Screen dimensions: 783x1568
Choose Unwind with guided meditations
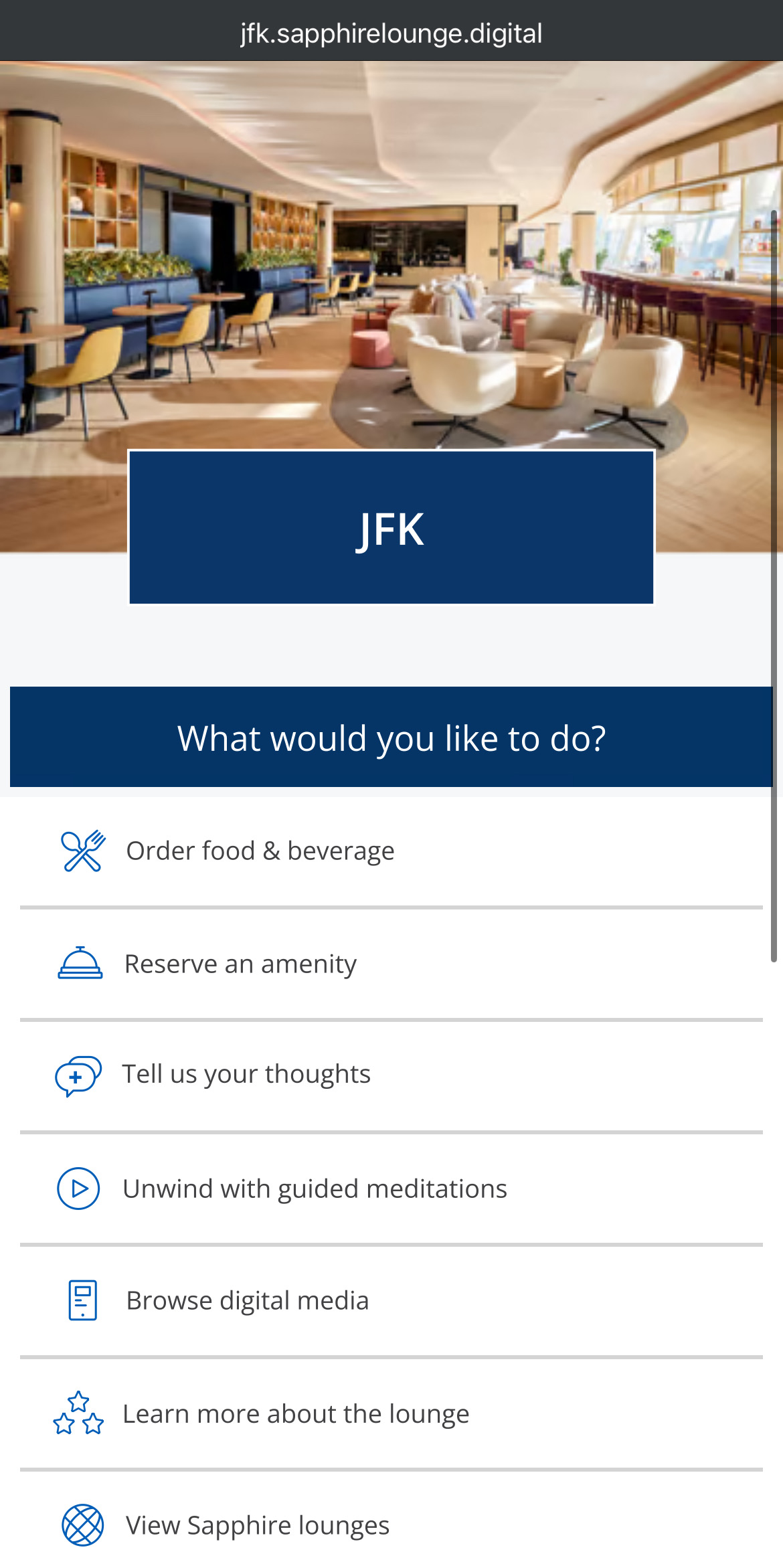pyautogui.click(x=315, y=1189)
